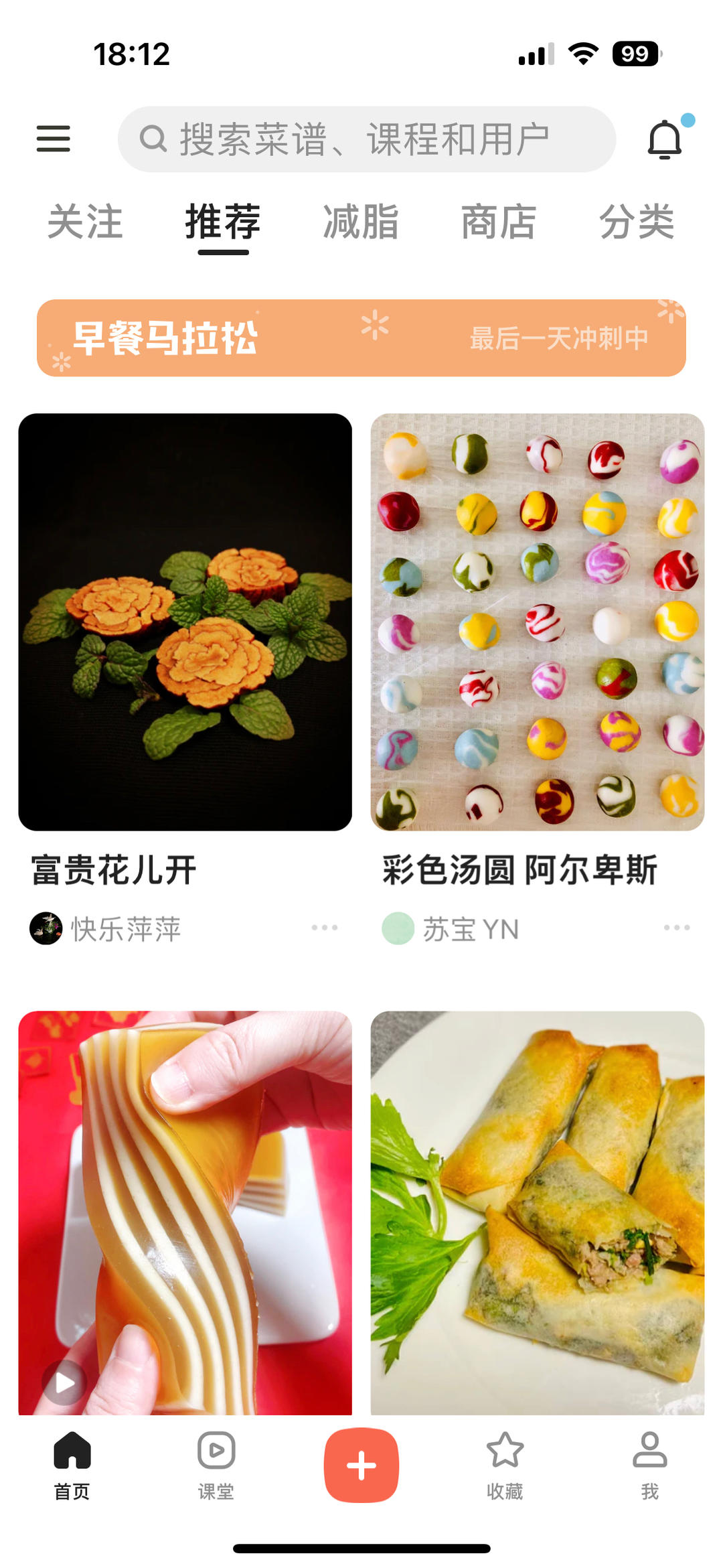
Task: Open the spring rolls recipe photo
Action: (x=537, y=1212)
